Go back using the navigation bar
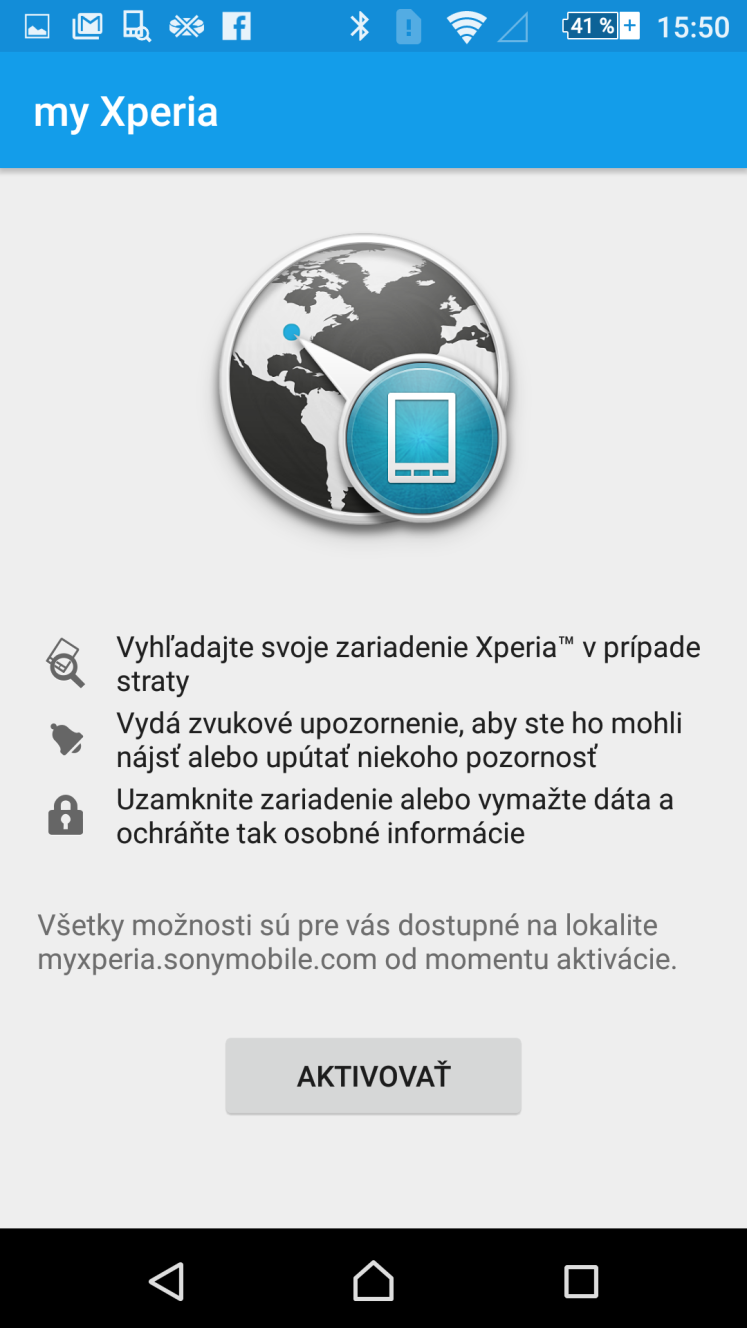This screenshot has height=1328, width=747. pos(167,1280)
